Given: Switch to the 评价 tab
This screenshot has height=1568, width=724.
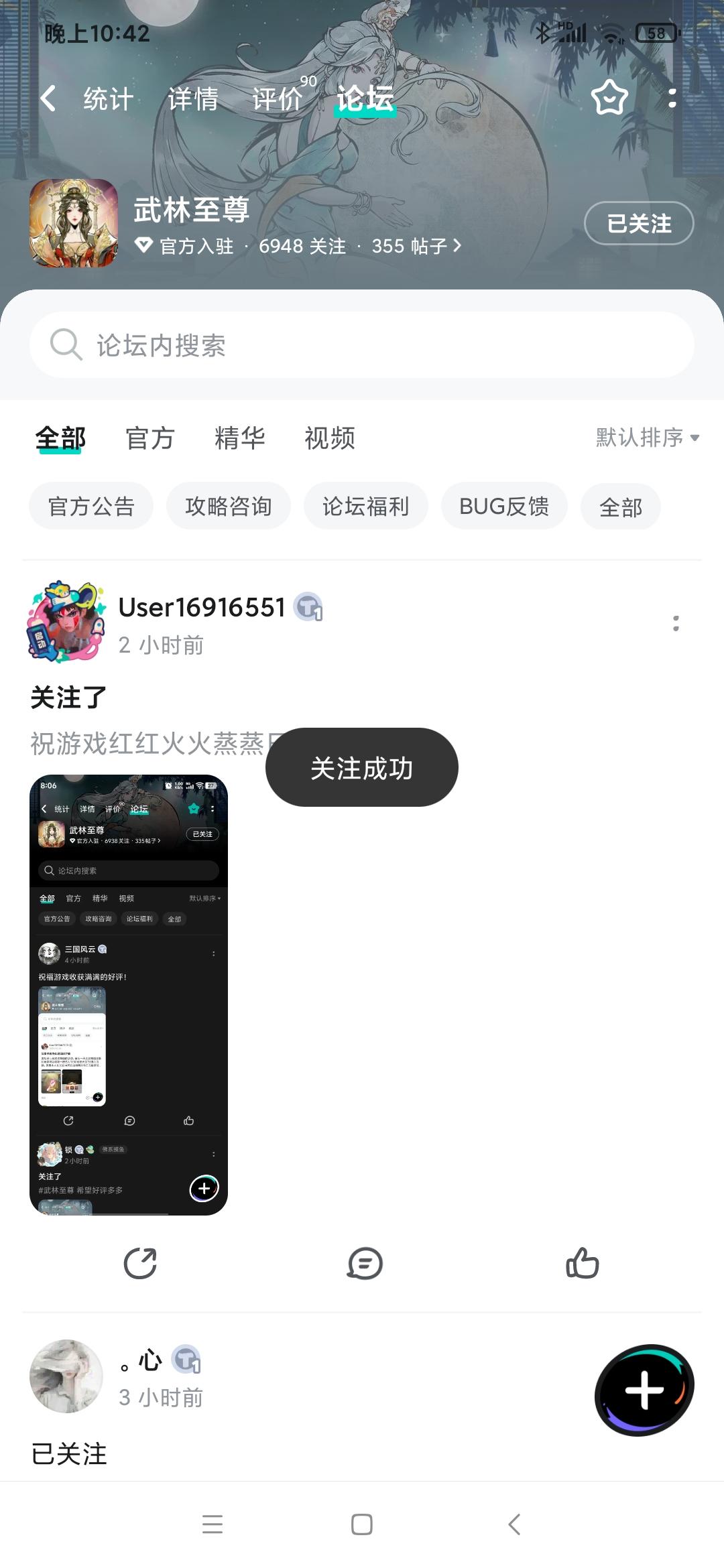Looking at the screenshot, I should [278, 98].
